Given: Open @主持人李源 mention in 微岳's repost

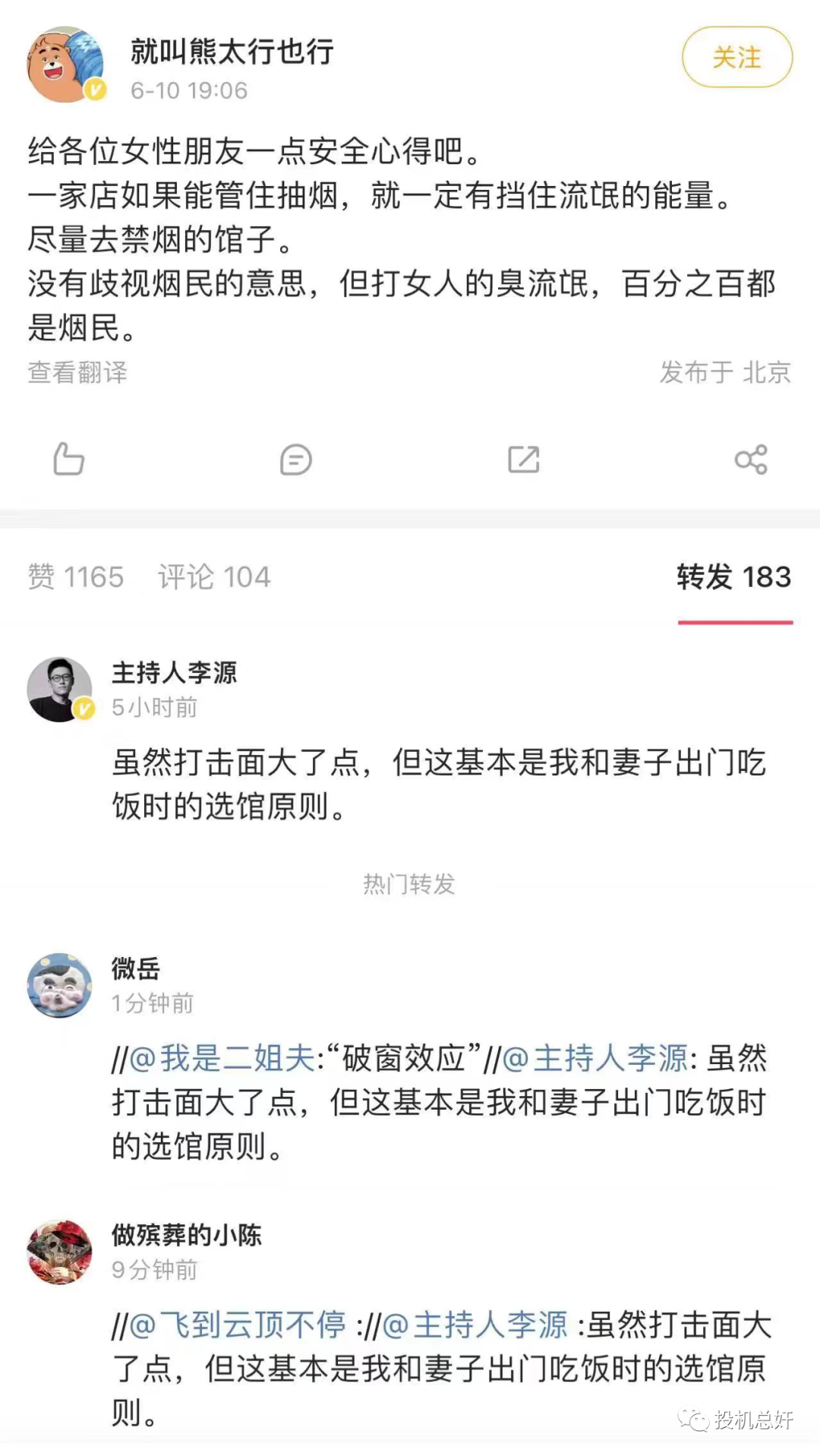Looking at the screenshot, I should 595,1058.
